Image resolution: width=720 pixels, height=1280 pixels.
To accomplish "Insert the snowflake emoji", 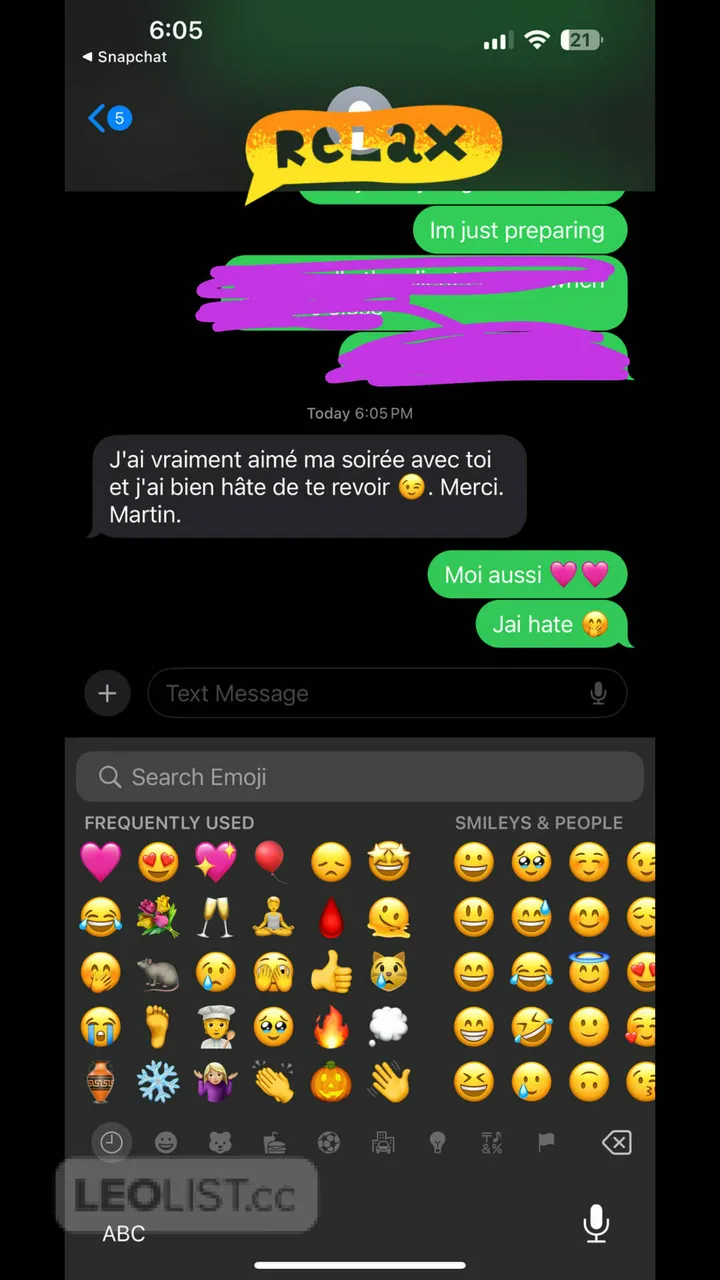I will [x=157, y=1082].
